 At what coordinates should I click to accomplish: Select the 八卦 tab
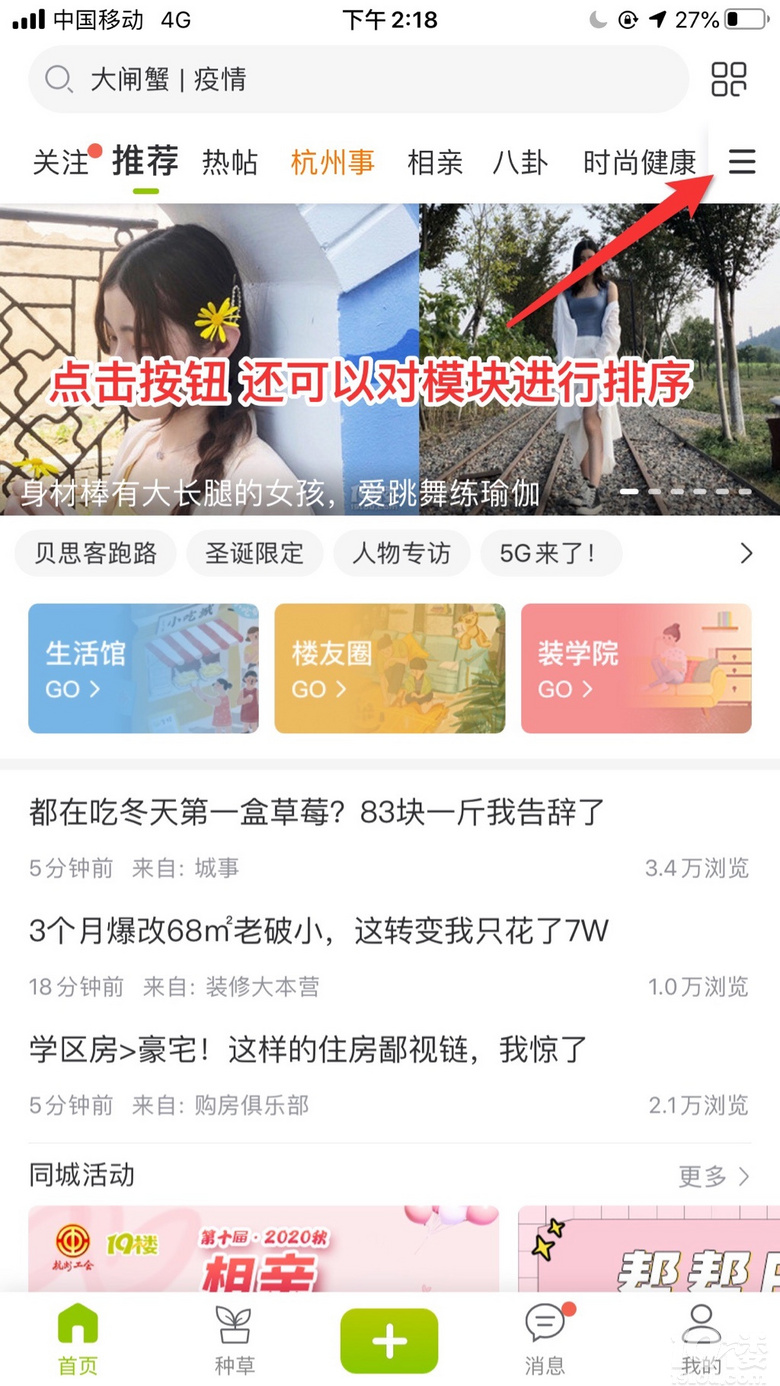pos(520,163)
